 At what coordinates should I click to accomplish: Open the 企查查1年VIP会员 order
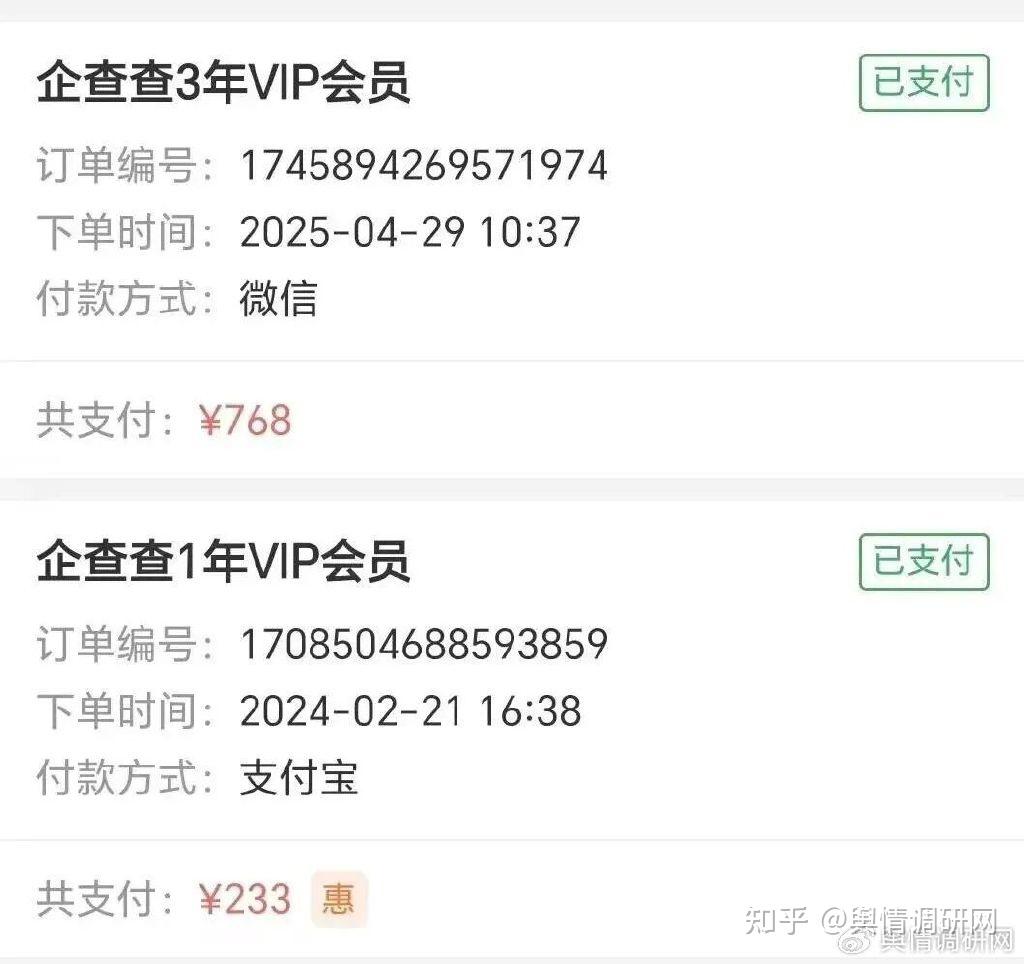(x=224, y=563)
